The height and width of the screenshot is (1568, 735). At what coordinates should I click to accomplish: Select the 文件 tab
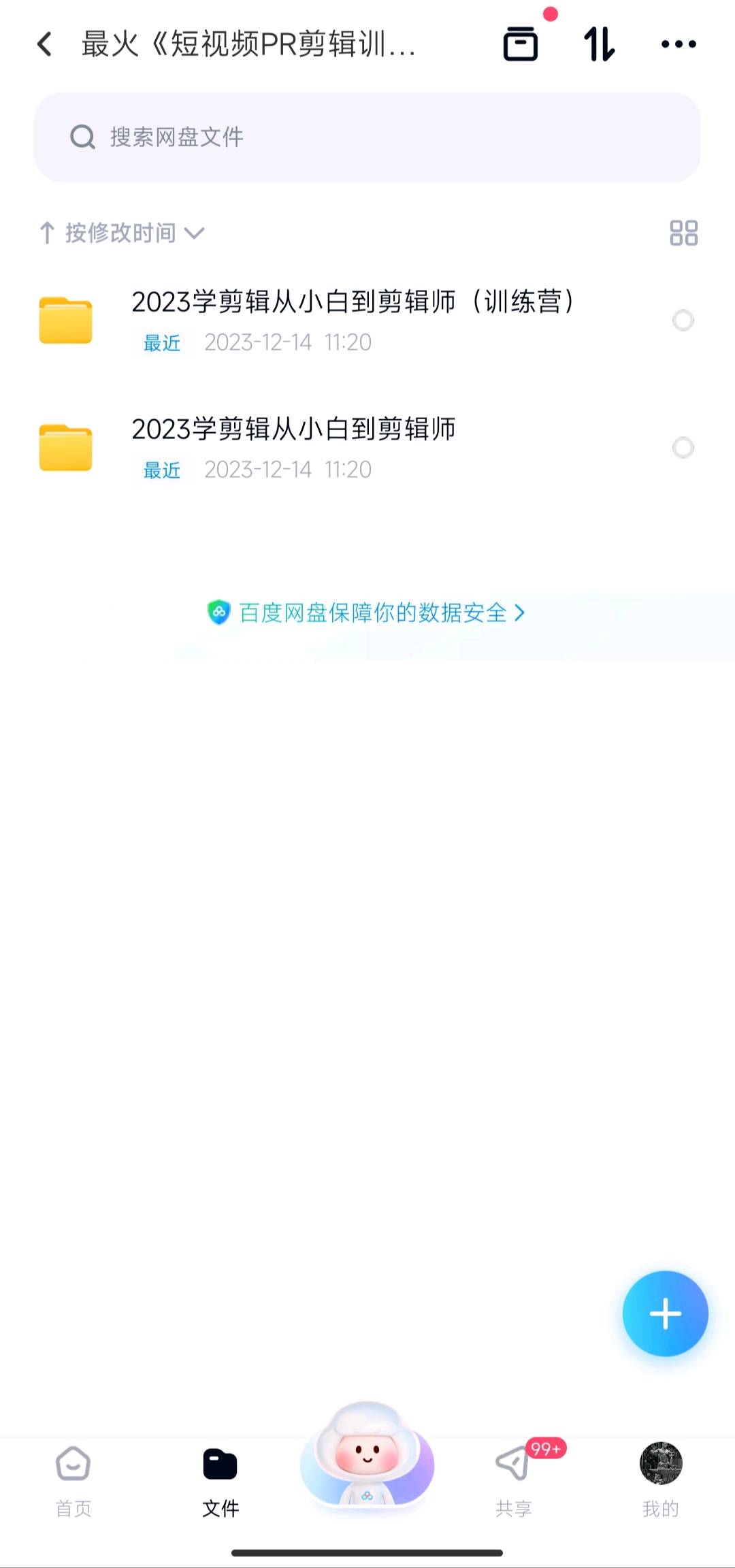[220, 1474]
